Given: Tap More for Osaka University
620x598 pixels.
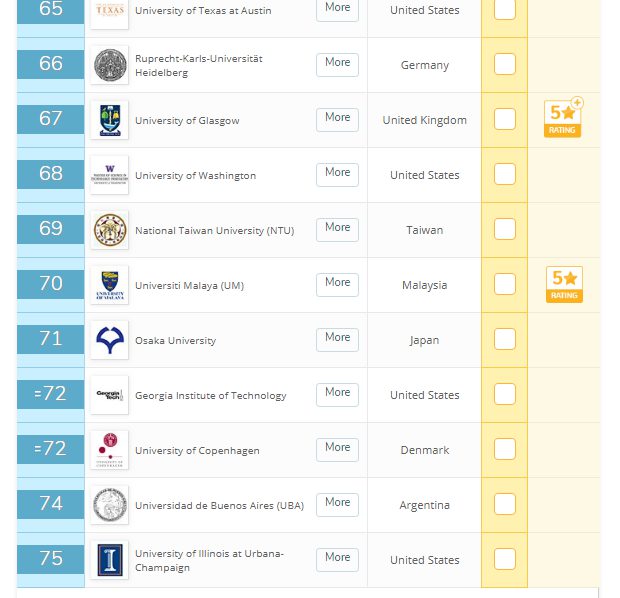Looking at the screenshot, I should point(337,338).
